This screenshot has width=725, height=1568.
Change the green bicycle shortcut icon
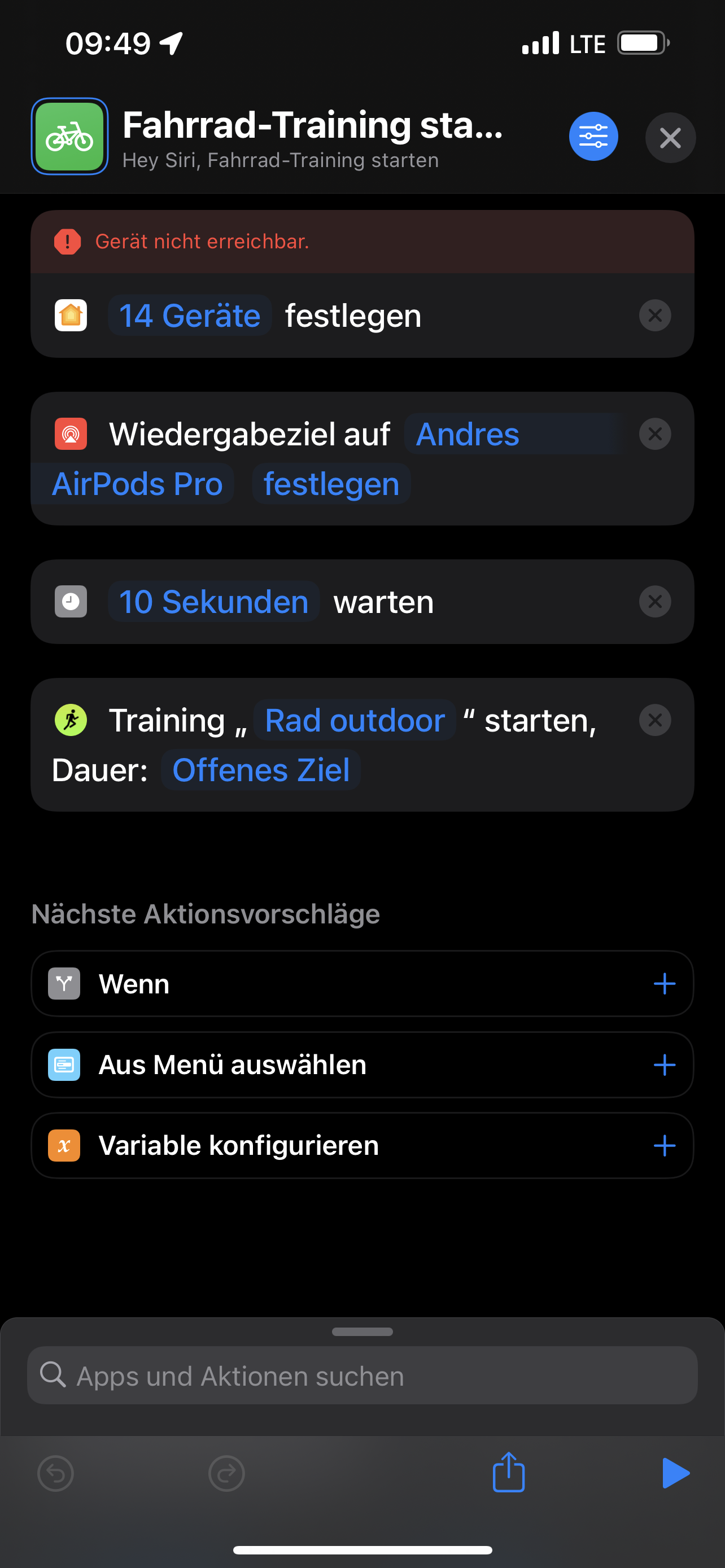click(x=70, y=137)
